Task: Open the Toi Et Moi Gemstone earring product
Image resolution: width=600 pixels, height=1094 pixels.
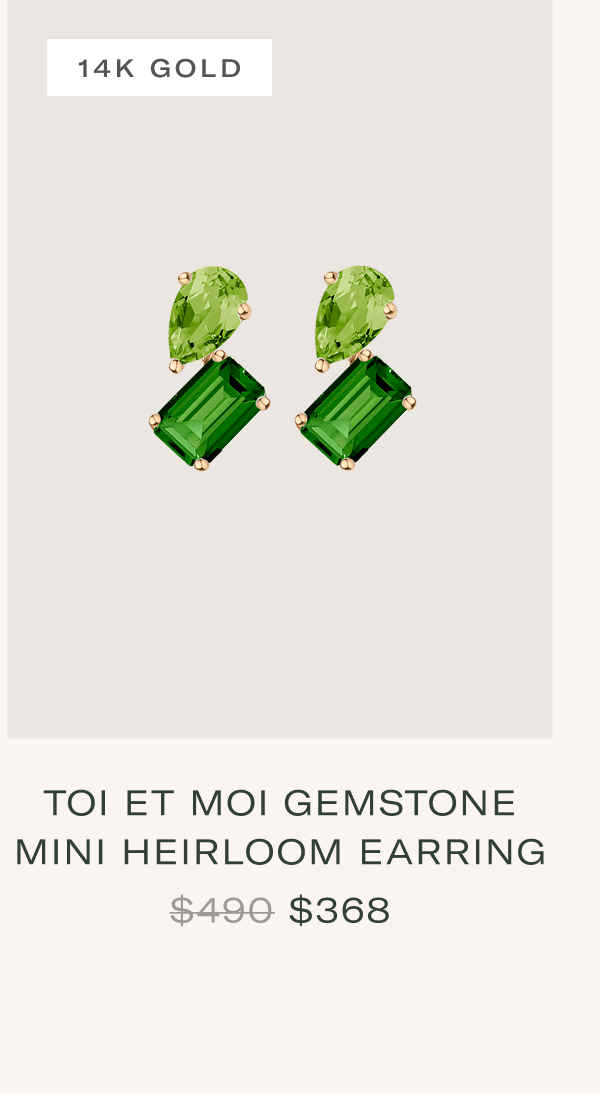Action: (x=280, y=827)
